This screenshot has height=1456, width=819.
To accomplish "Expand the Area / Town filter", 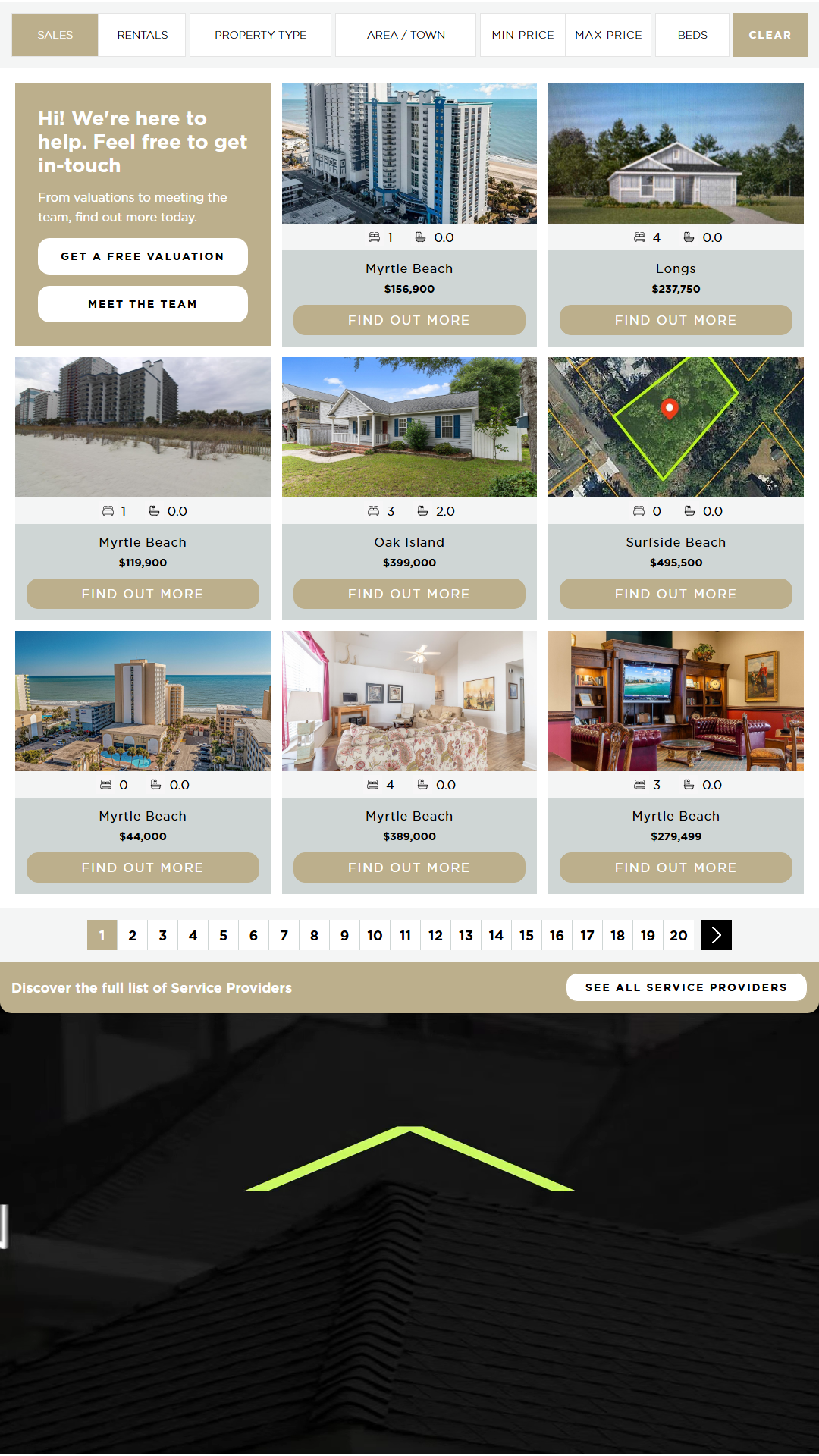I will pyautogui.click(x=406, y=35).
